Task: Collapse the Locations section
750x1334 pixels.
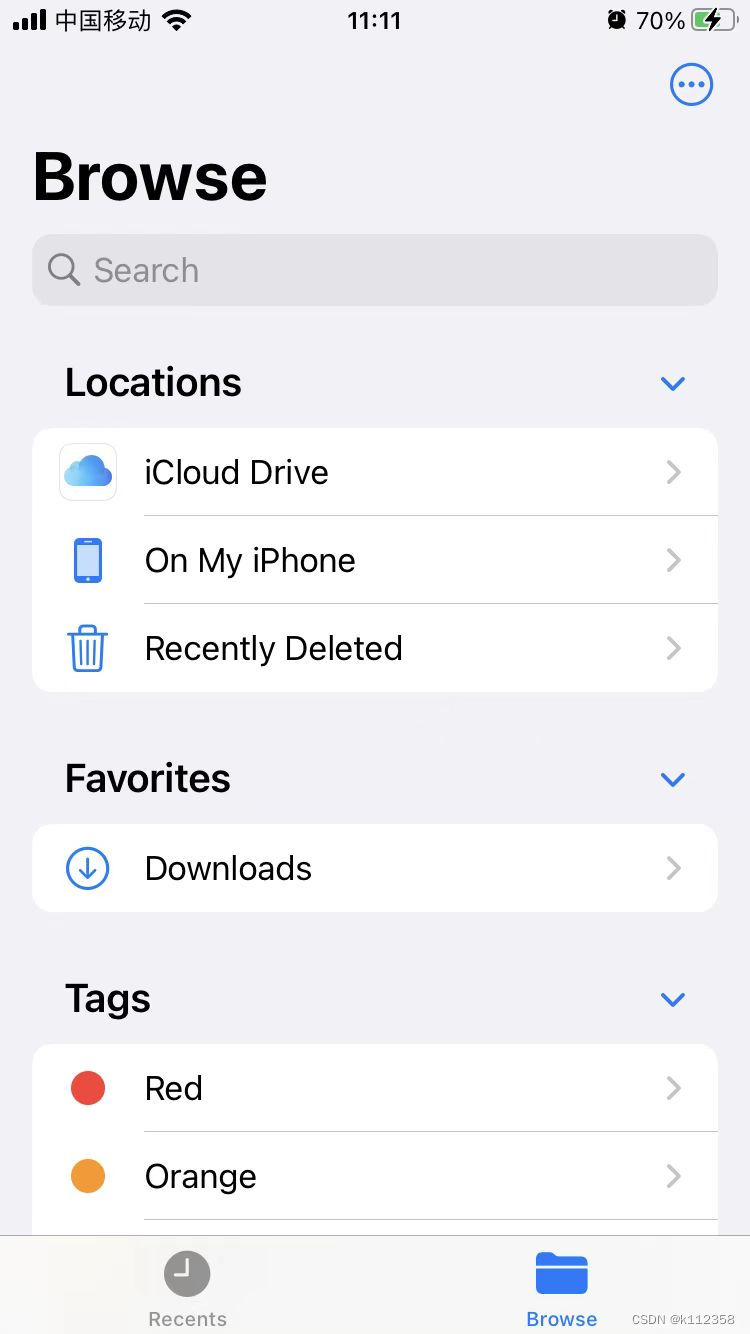Action: point(672,383)
